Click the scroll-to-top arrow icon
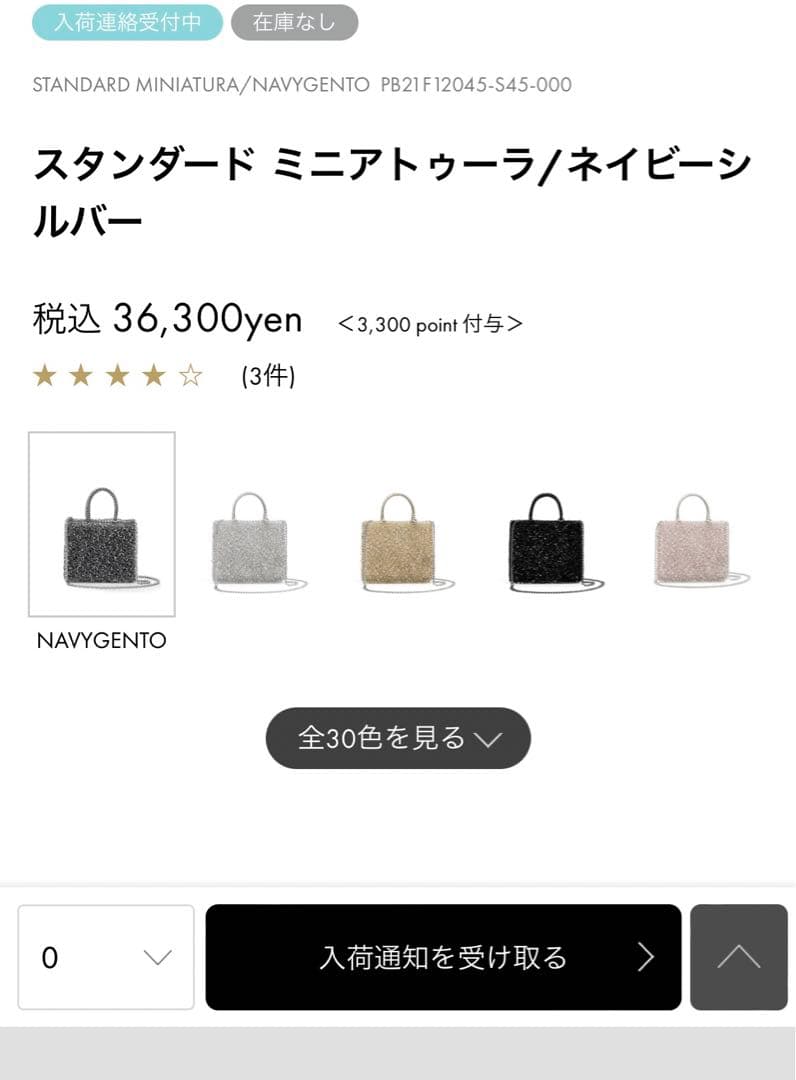 coord(739,957)
